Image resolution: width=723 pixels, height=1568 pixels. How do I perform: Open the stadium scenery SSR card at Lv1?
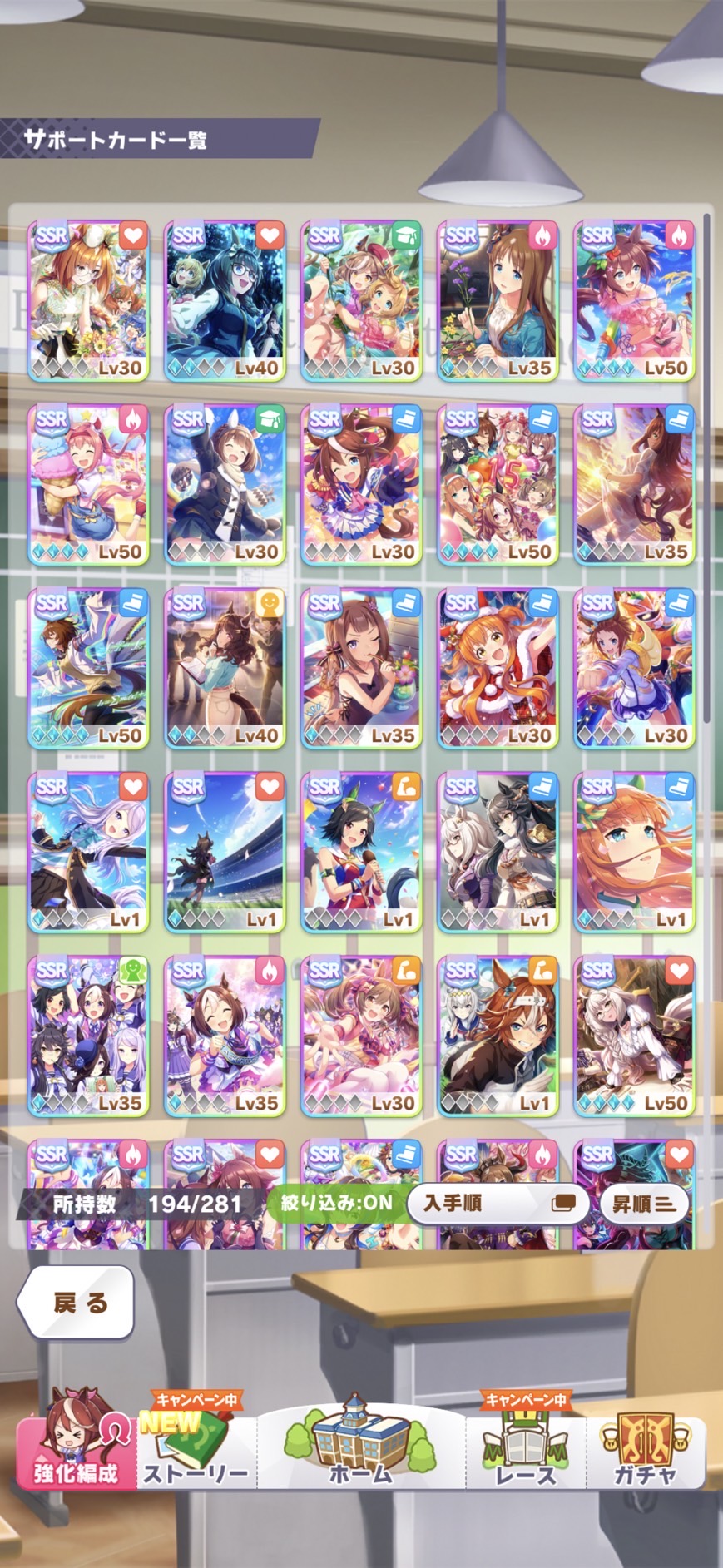225,852
